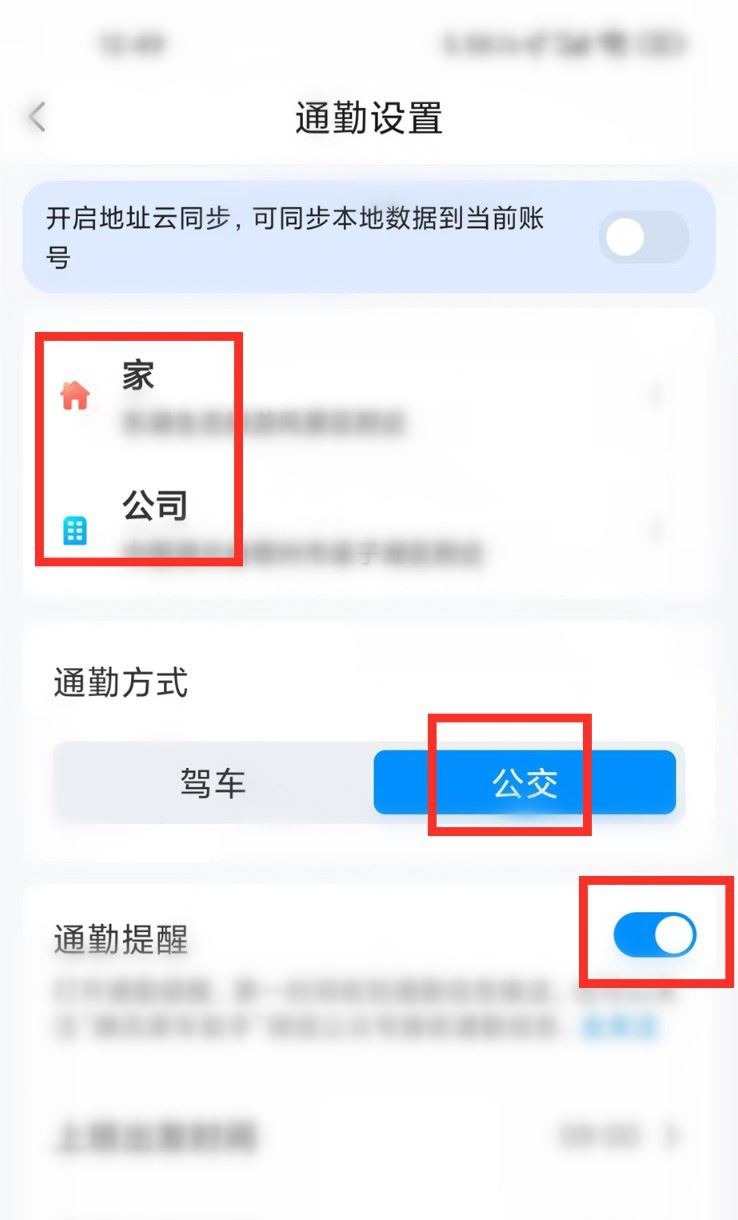Open the 公司 address row

368,527
